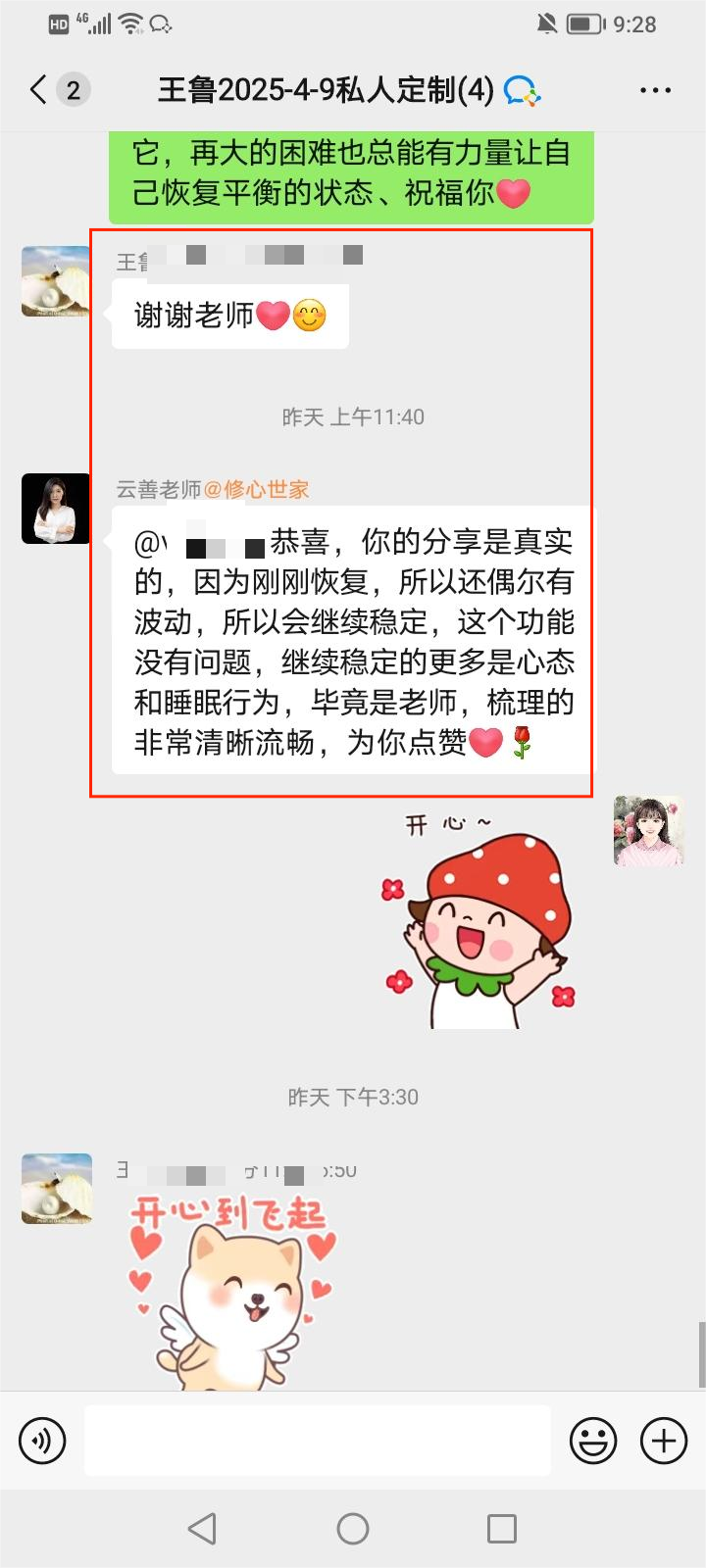Viewport: 706px width, 1568px height.
Task: Open 云善老师's profile avatar
Action: [x=56, y=509]
